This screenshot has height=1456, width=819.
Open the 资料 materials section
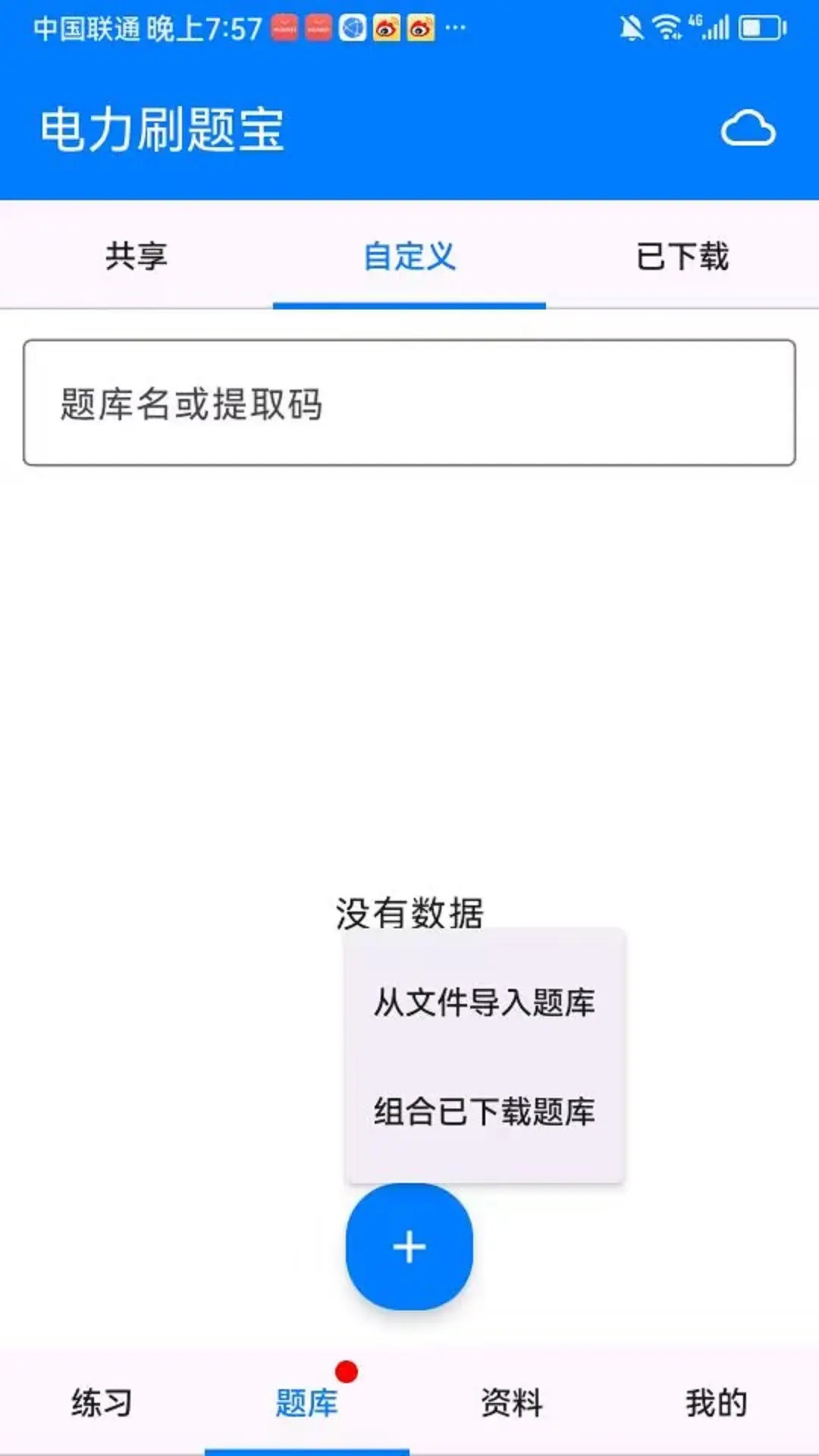[511, 1403]
